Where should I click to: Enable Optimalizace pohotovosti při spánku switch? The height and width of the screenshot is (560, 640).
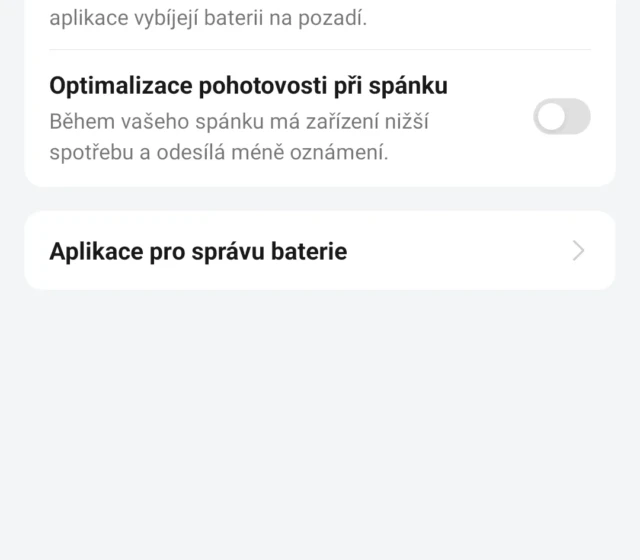tap(562, 118)
